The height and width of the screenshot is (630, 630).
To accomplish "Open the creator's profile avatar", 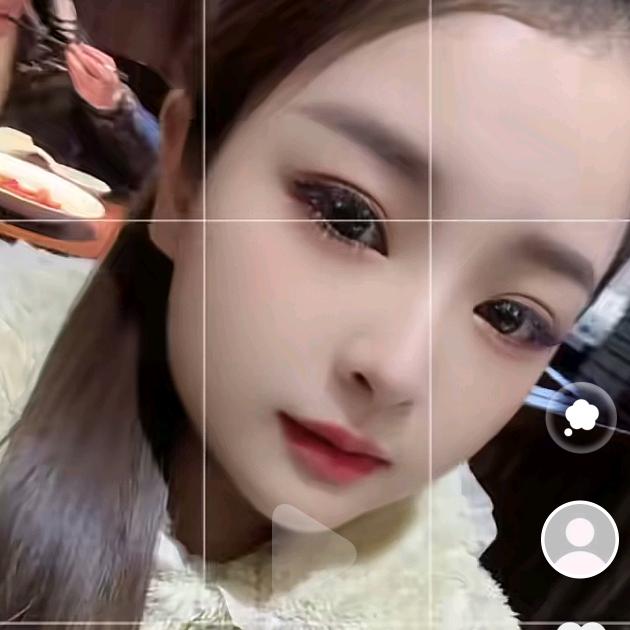I will click(x=580, y=539).
